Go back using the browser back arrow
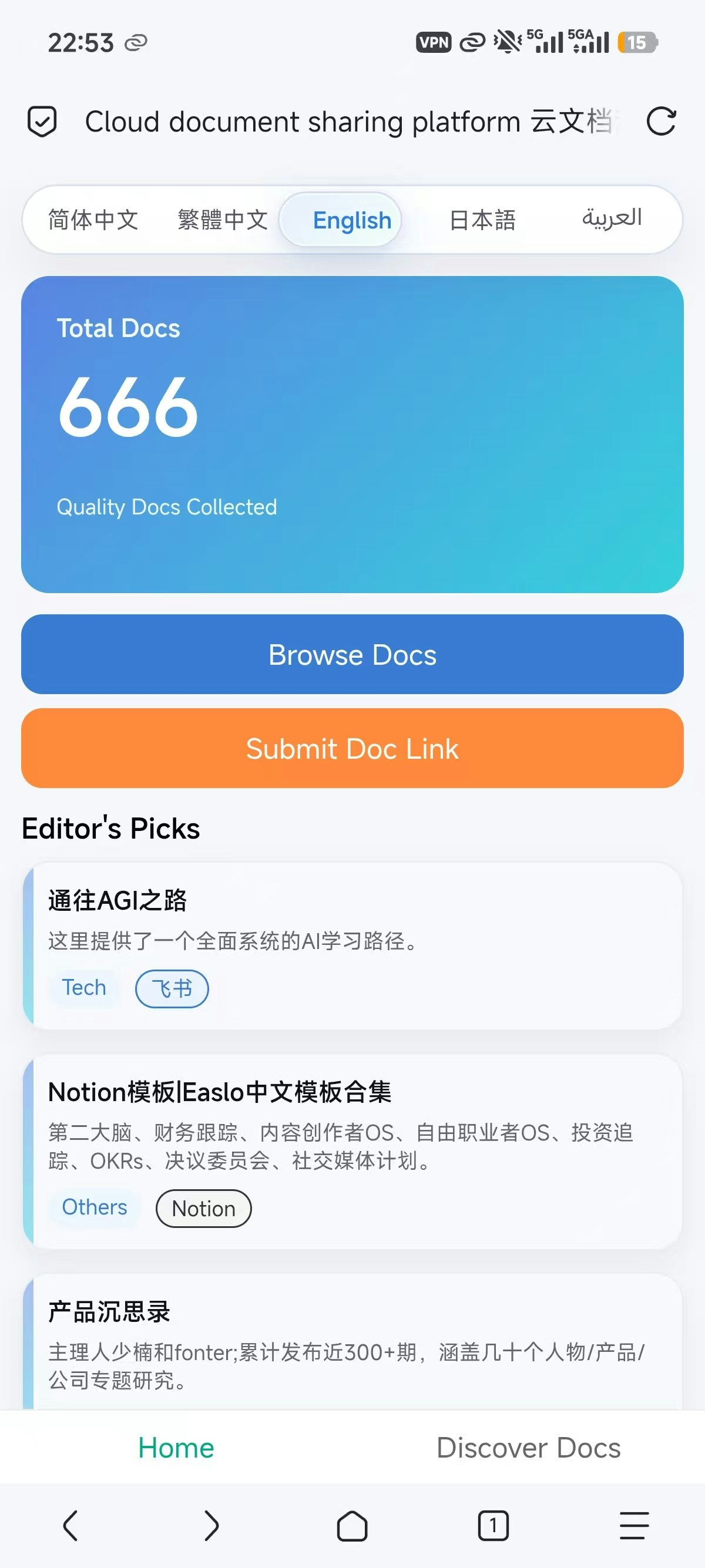 70,1525
